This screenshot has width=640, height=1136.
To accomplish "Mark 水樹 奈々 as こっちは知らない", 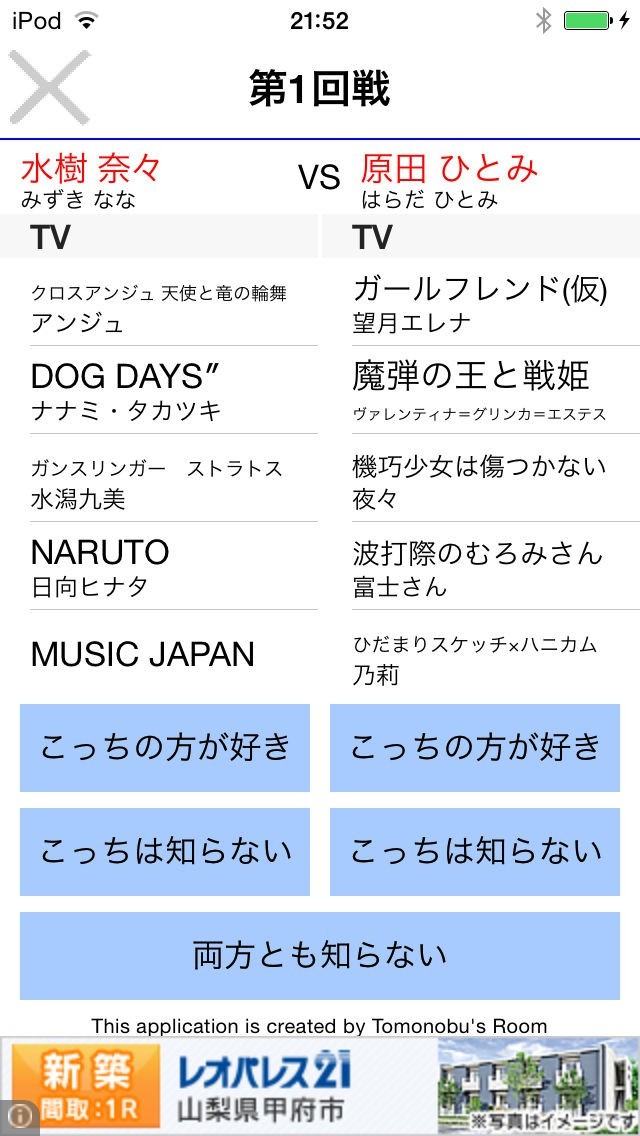I will coord(165,851).
